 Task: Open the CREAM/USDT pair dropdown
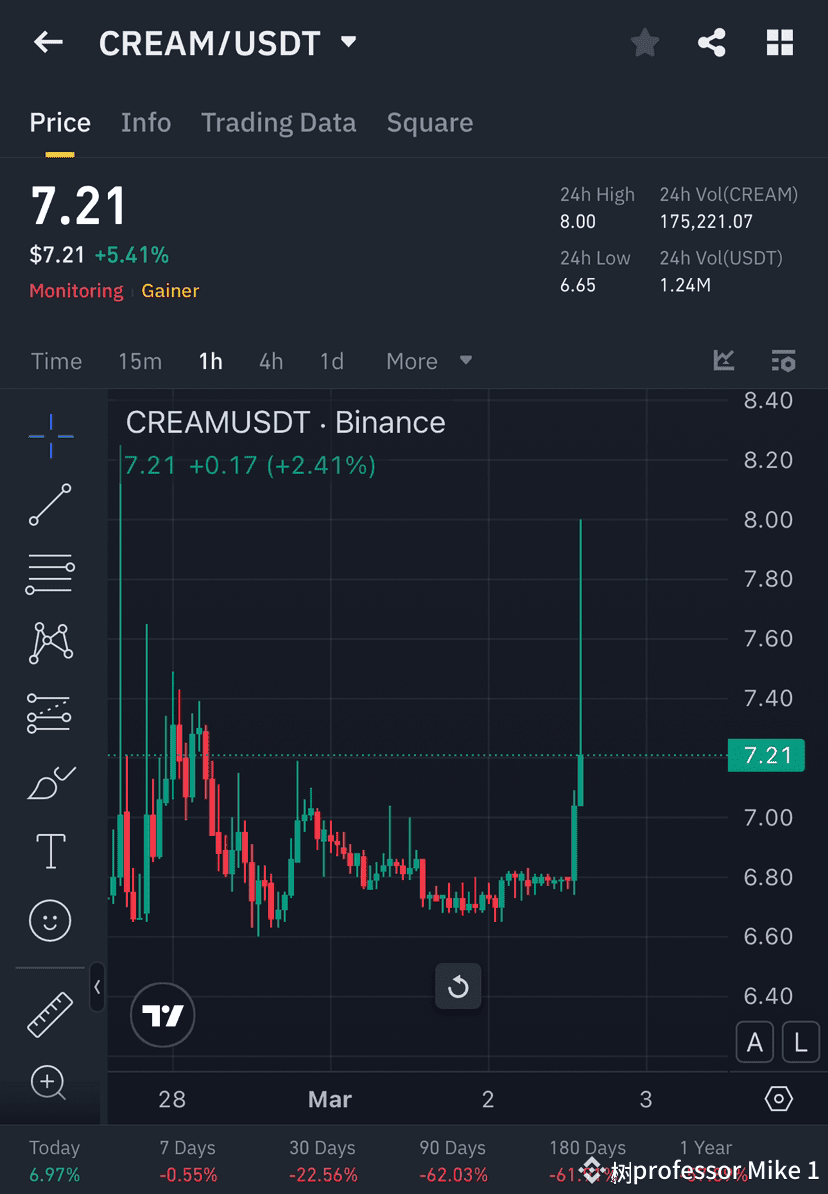347,42
